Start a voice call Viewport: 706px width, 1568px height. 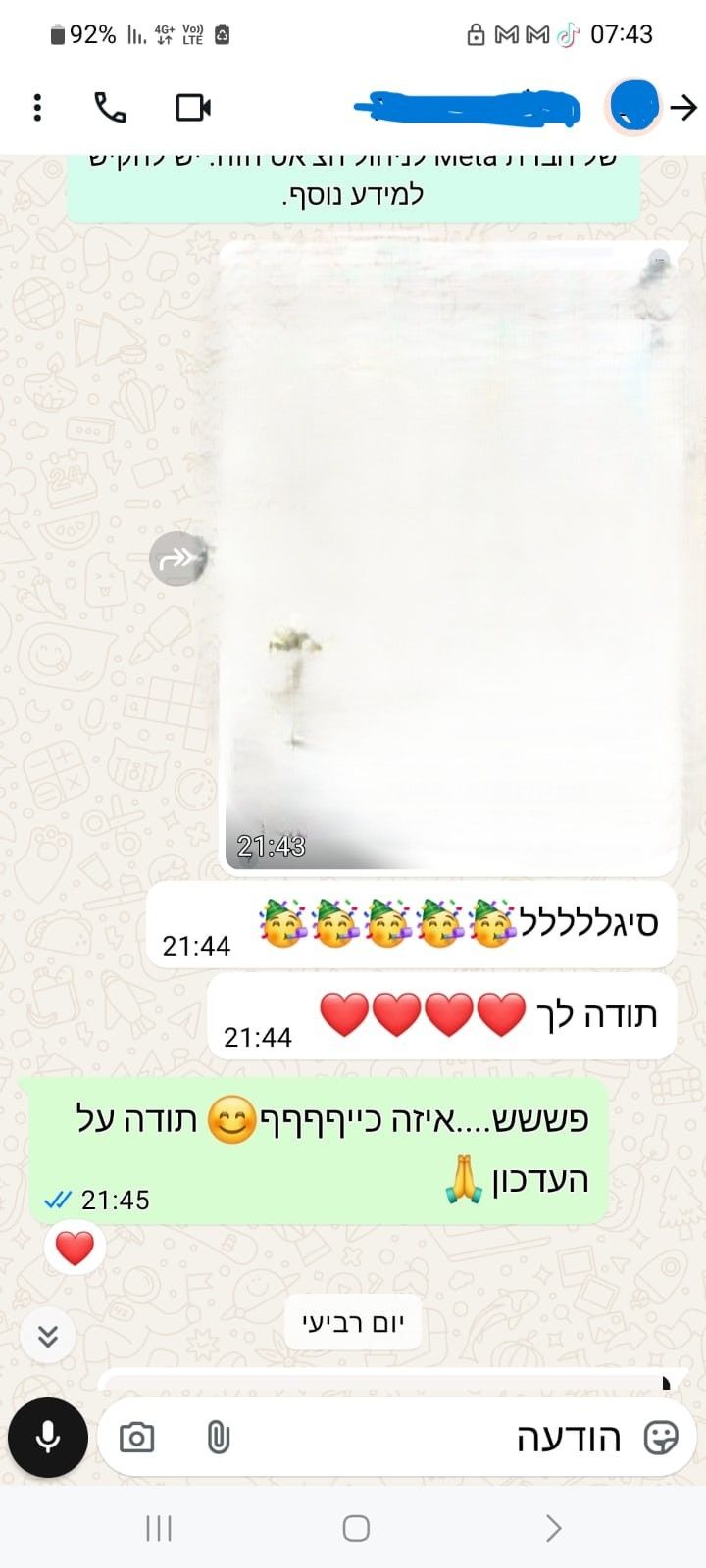(x=110, y=107)
